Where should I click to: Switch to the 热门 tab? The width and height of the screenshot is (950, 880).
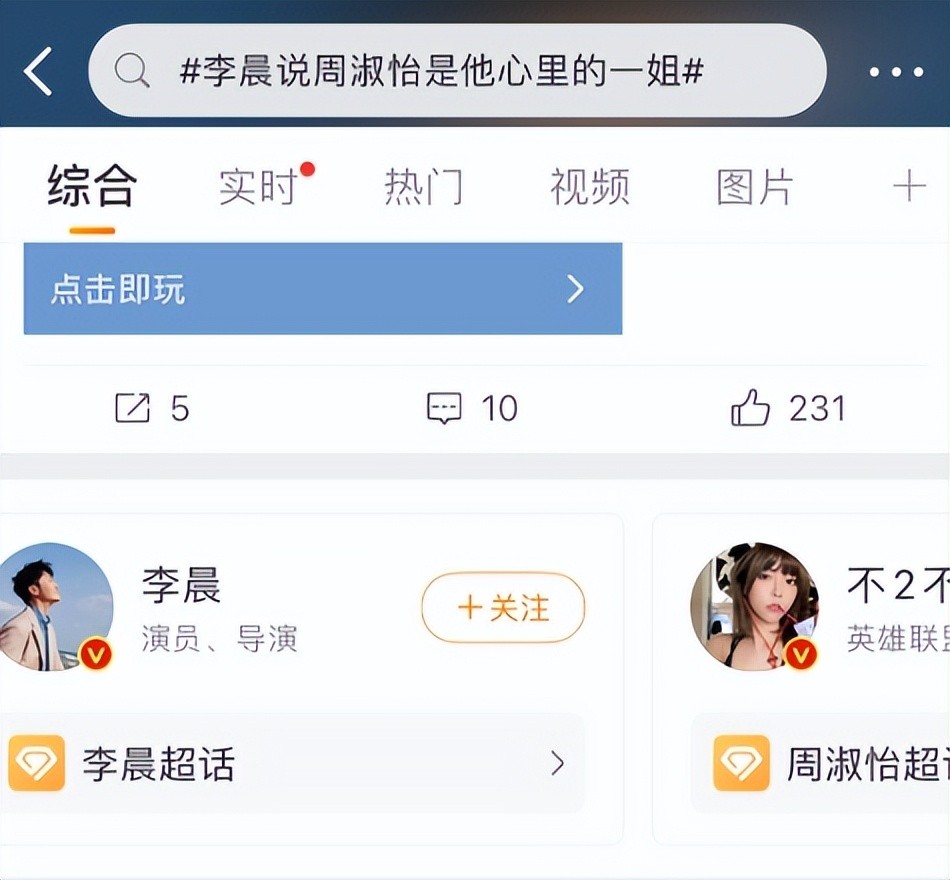coord(424,187)
